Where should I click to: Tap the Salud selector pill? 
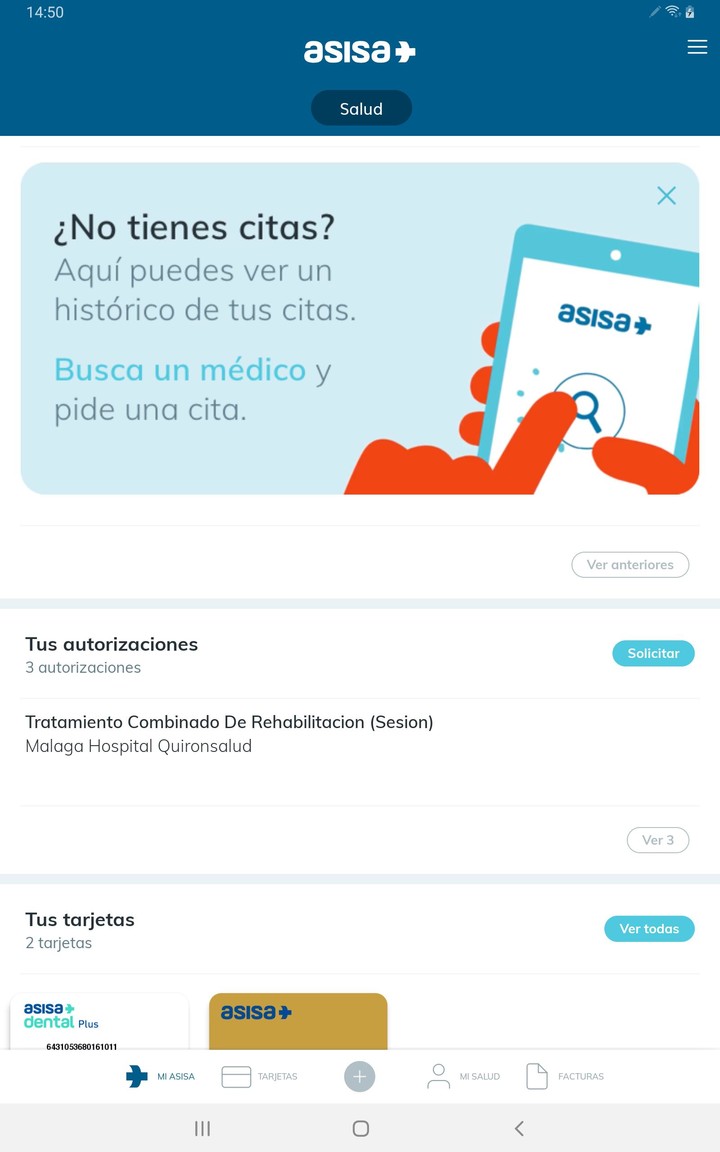coord(361,109)
